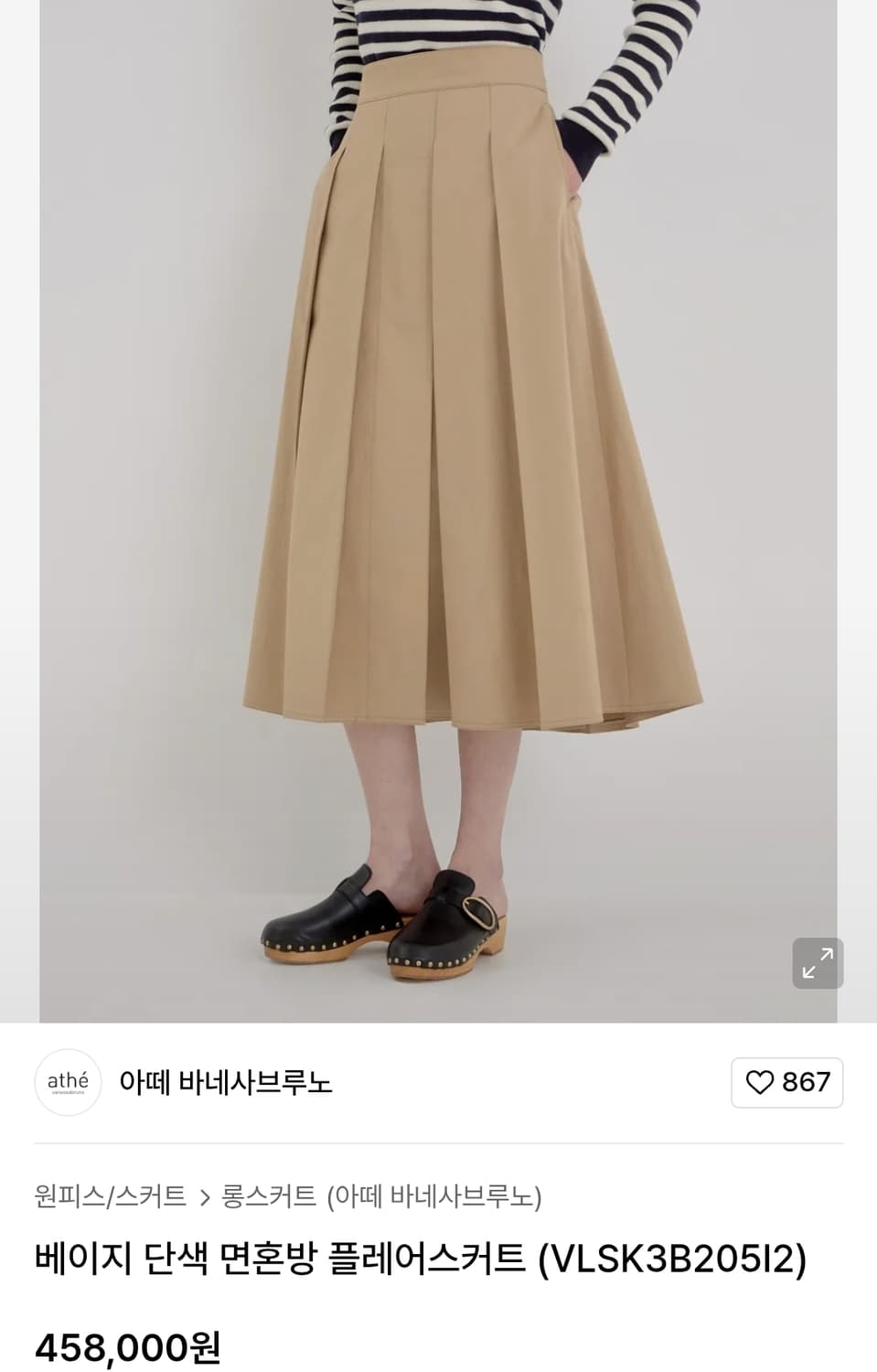This screenshot has width=877, height=1372.
Task: Visit seller 아떼 바네사브루노 store page
Action: coord(227,1082)
